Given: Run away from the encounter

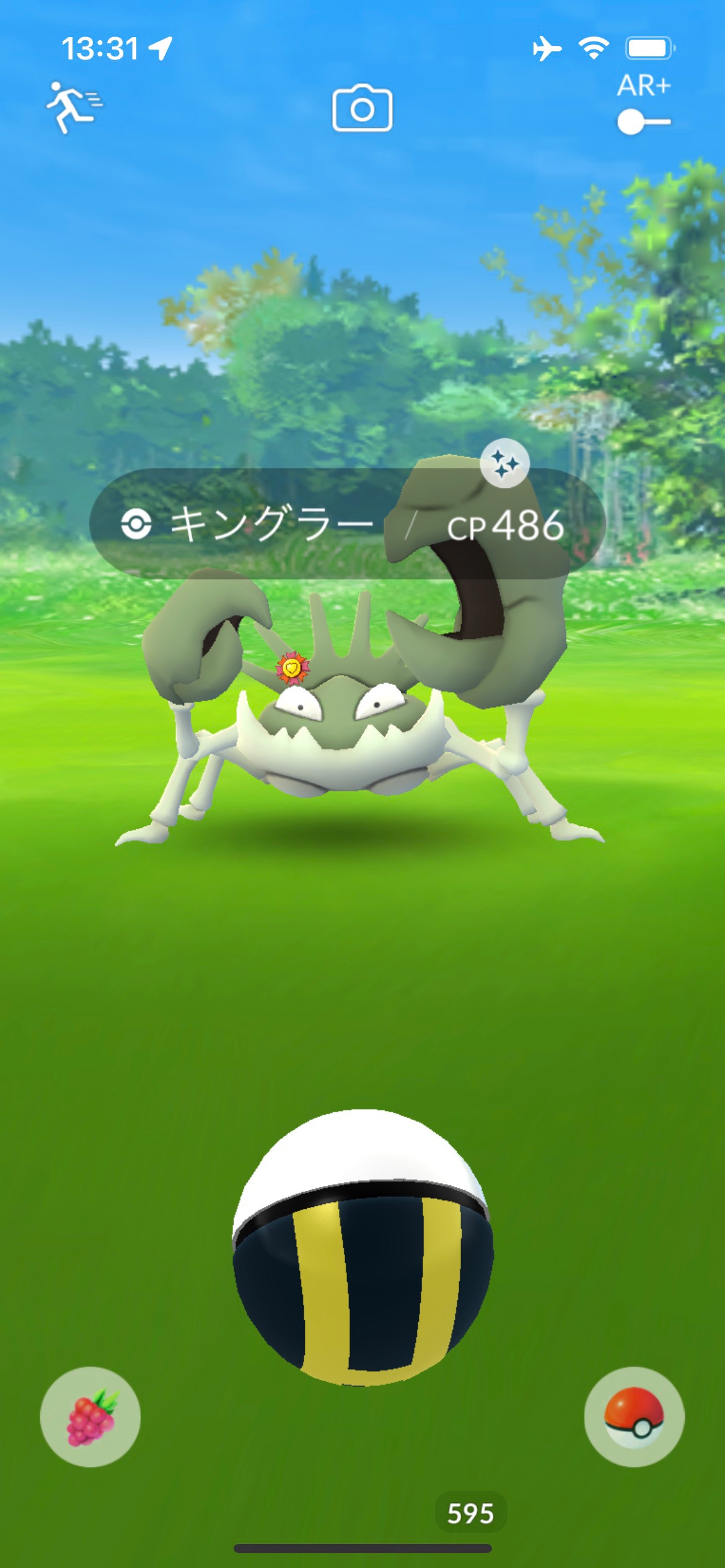Looking at the screenshot, I should (x=74, y=107).
